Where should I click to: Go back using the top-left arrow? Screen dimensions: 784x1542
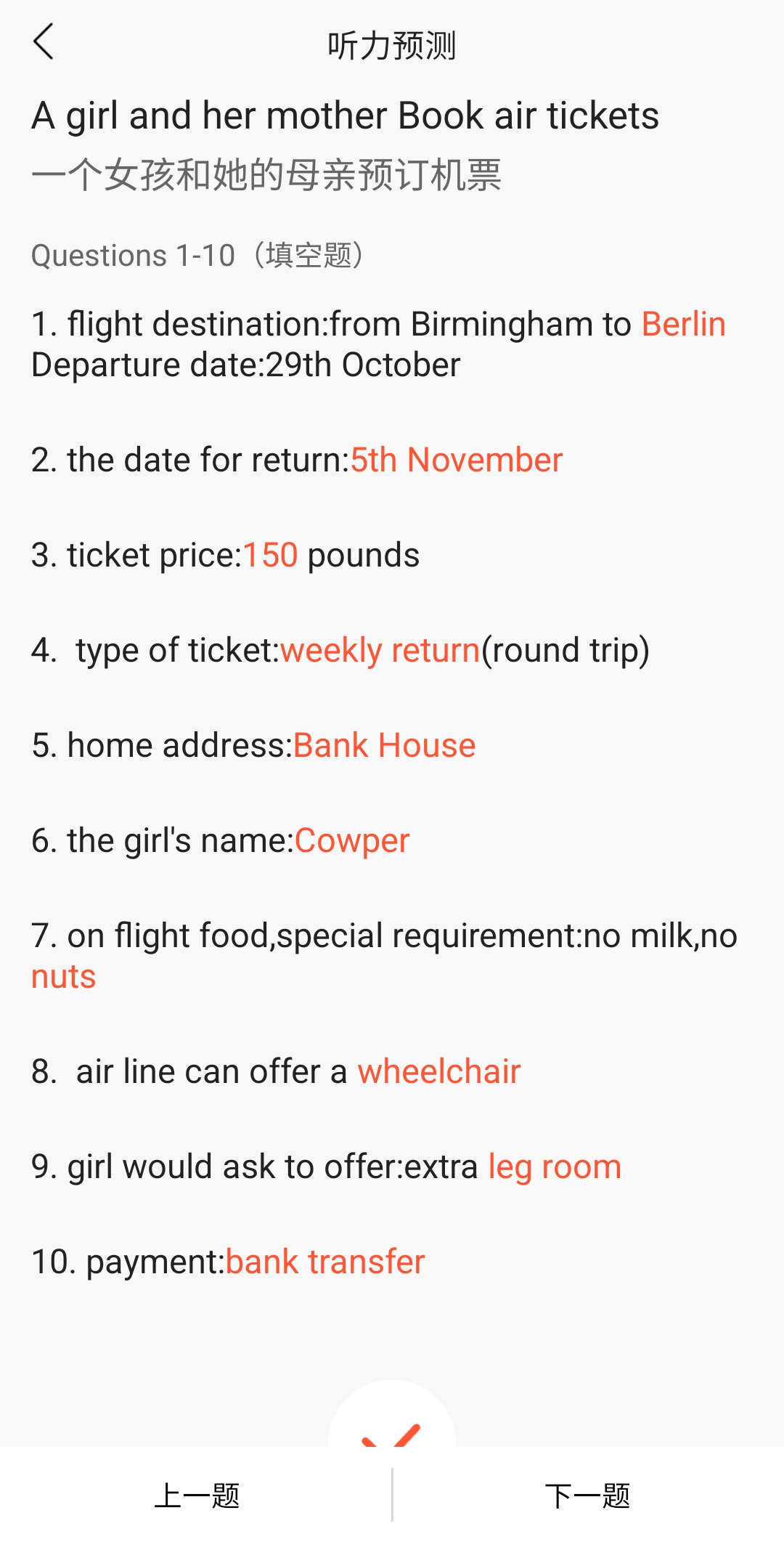(44, 41)
